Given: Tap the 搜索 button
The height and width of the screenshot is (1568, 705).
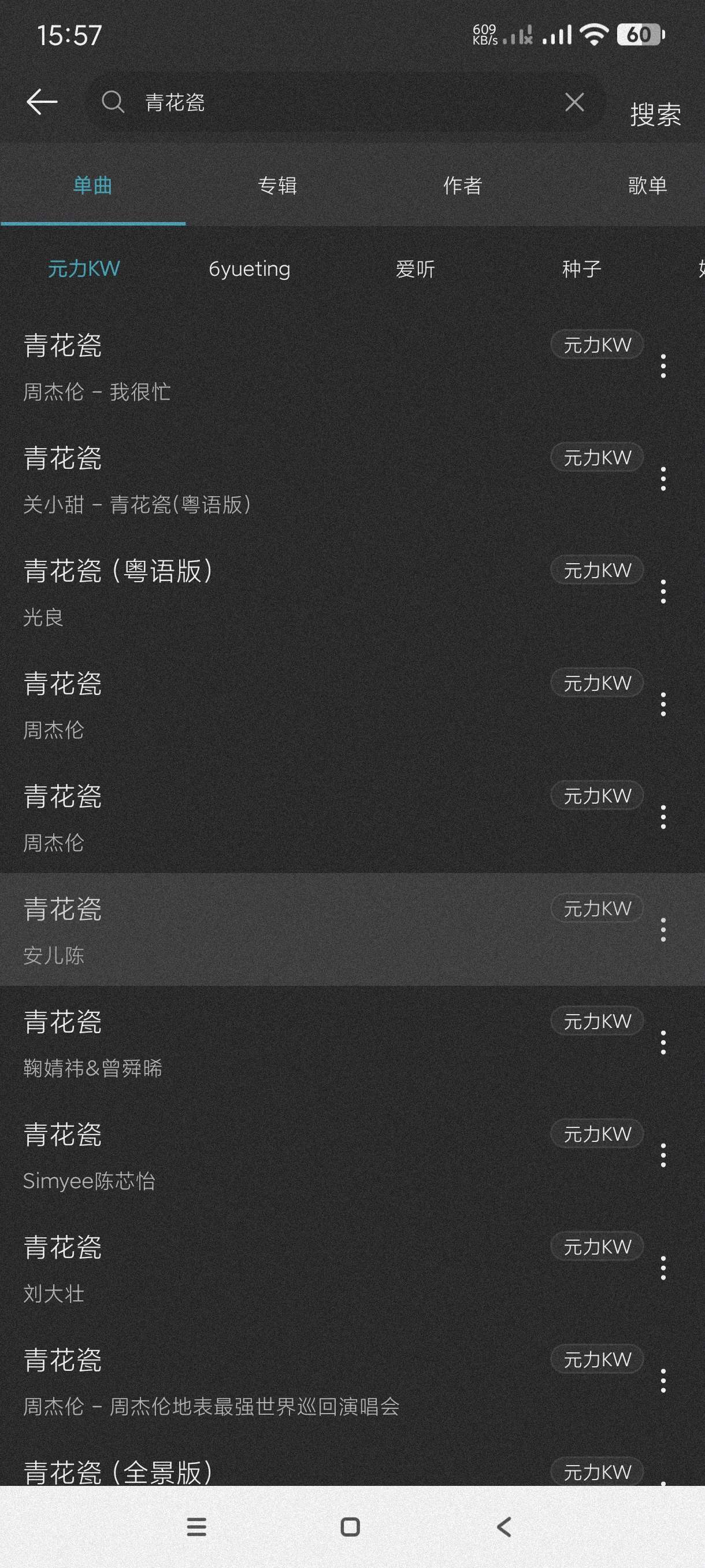Looking at the screenshot, I should point(655,114).
